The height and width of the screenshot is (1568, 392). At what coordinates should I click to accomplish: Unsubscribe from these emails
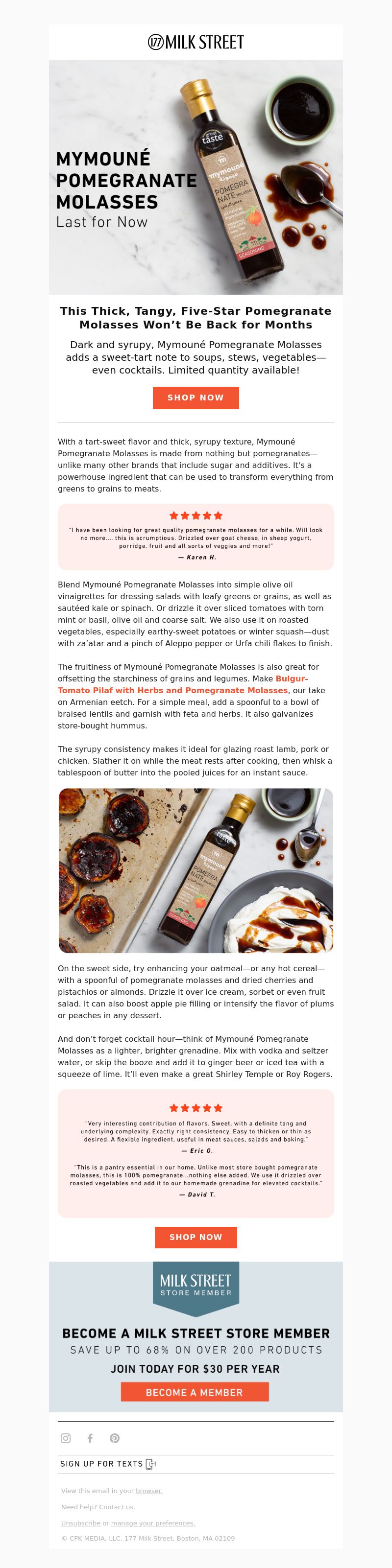(x=80, y=1522)
